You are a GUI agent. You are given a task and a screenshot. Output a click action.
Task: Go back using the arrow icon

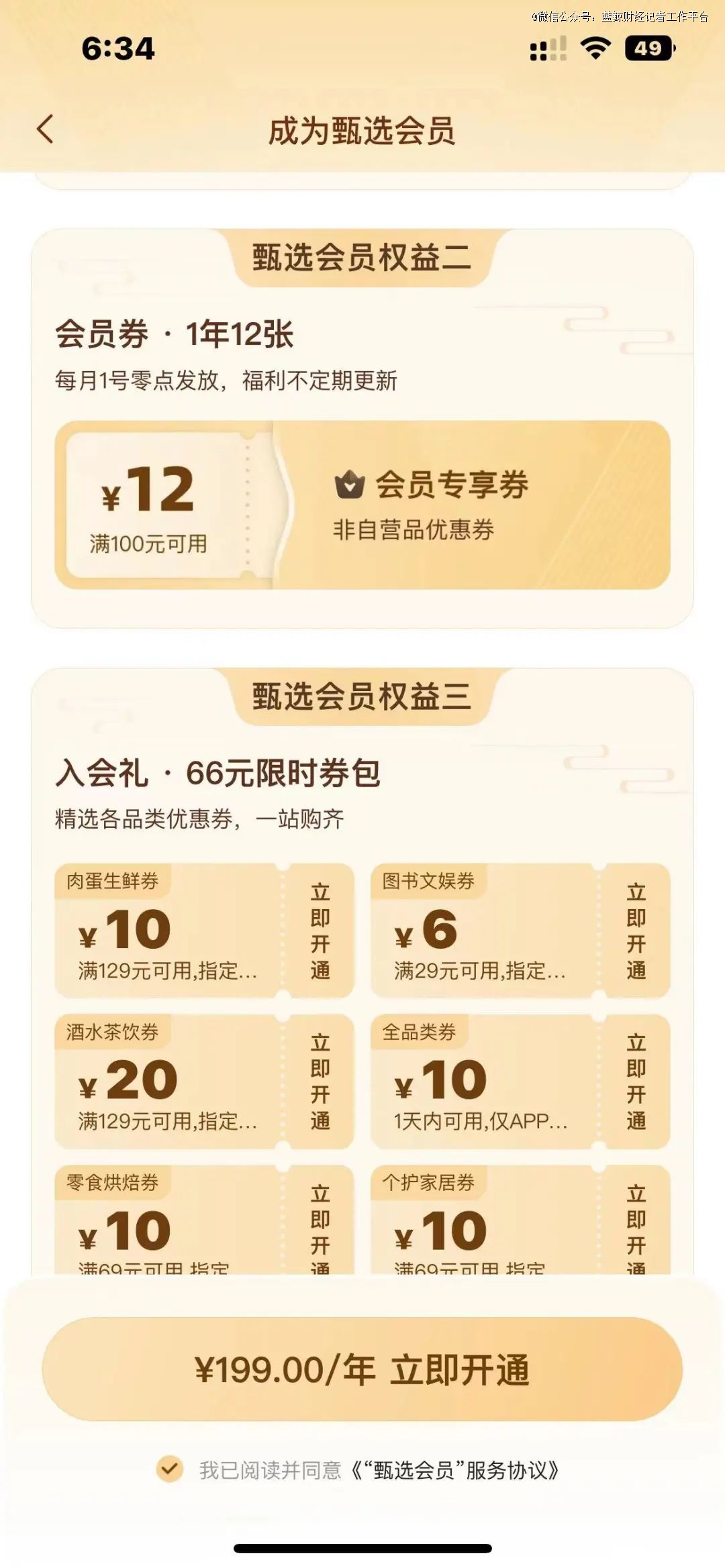pyautogui.click(x=45, y=129)
